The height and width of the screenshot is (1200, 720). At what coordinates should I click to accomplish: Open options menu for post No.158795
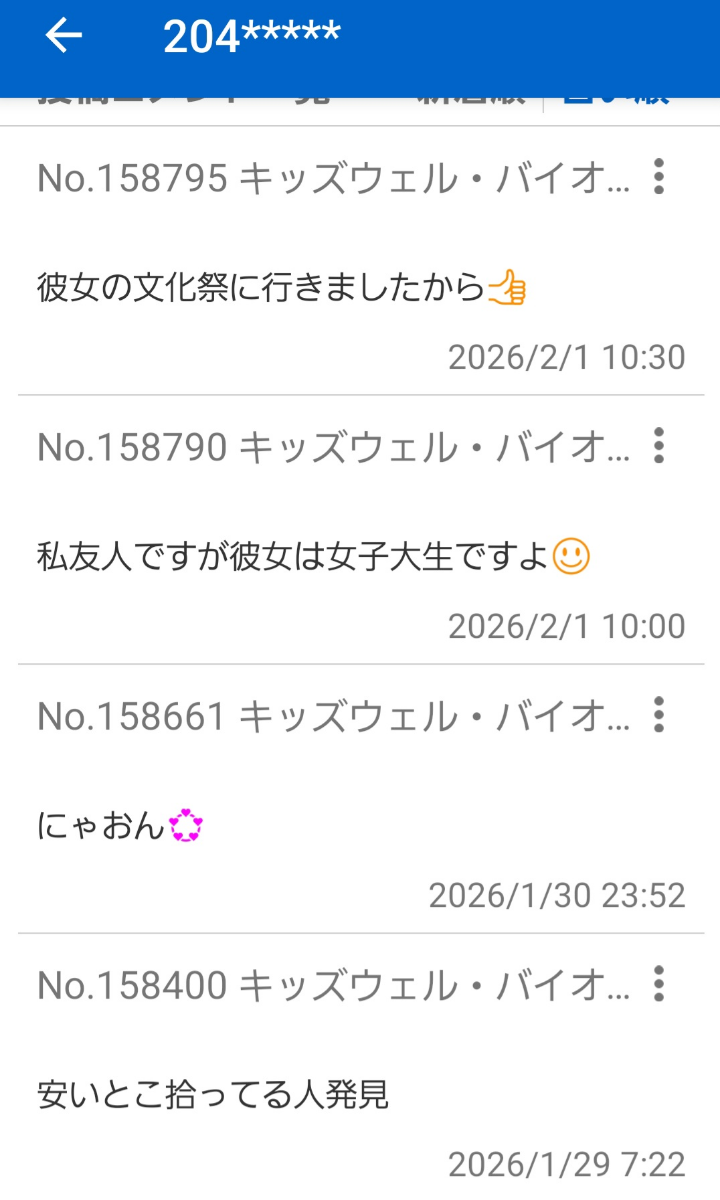pos(658,176)
